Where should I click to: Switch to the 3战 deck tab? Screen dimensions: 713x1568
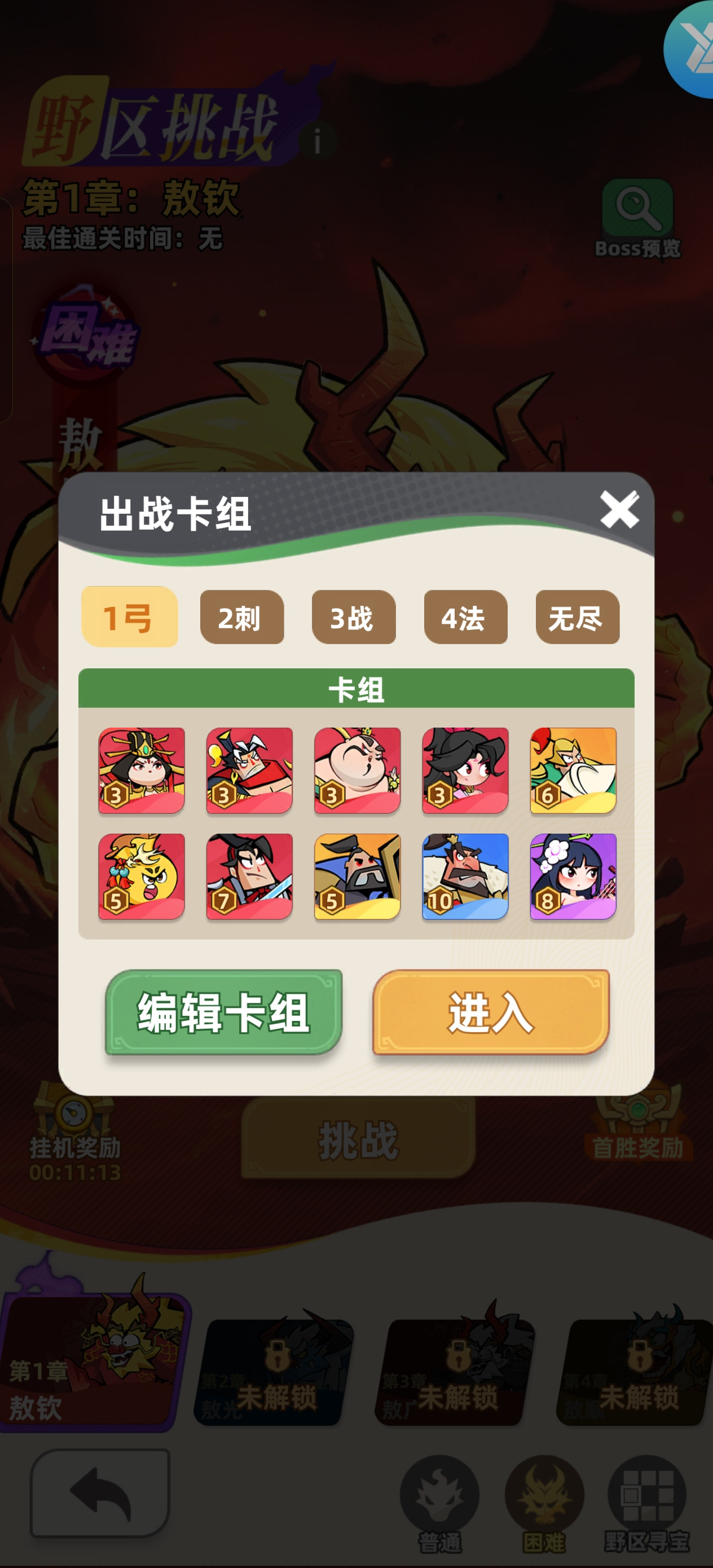353,617
